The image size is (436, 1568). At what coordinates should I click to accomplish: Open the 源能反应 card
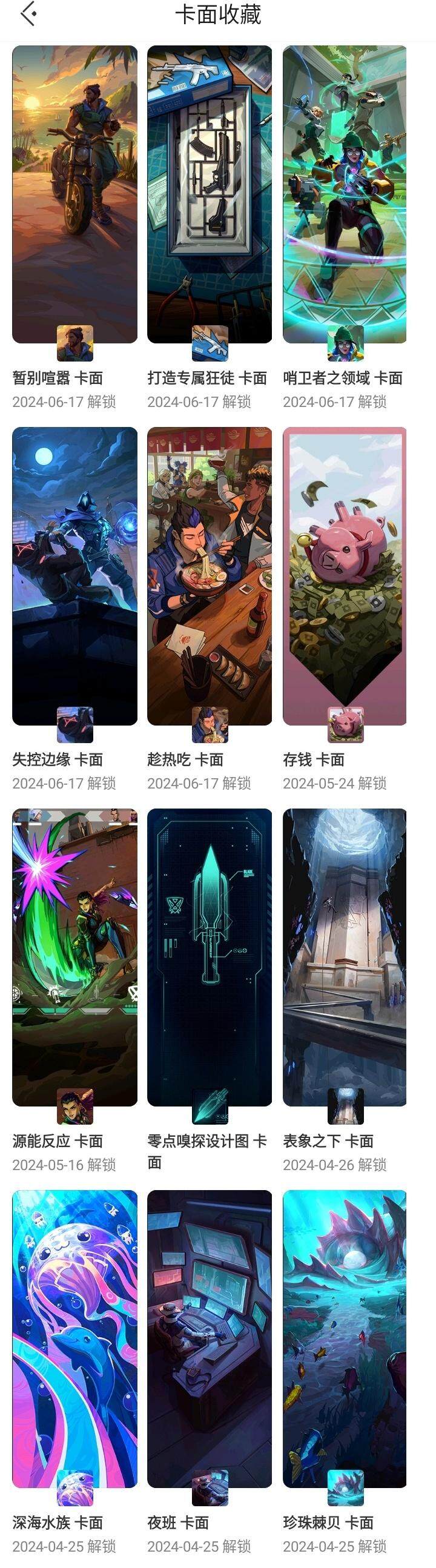point(75,957)
